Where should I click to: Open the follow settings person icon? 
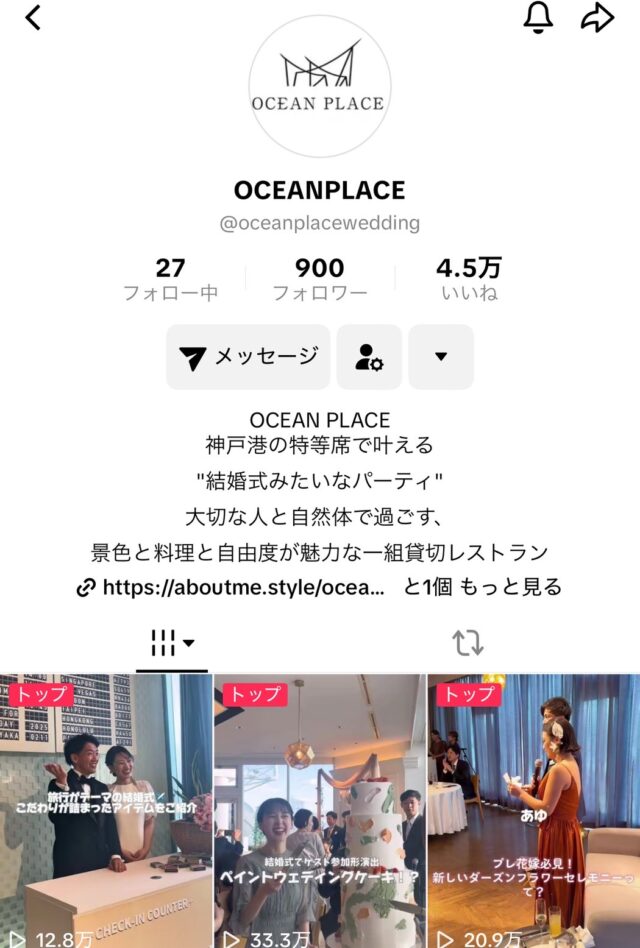369,357
